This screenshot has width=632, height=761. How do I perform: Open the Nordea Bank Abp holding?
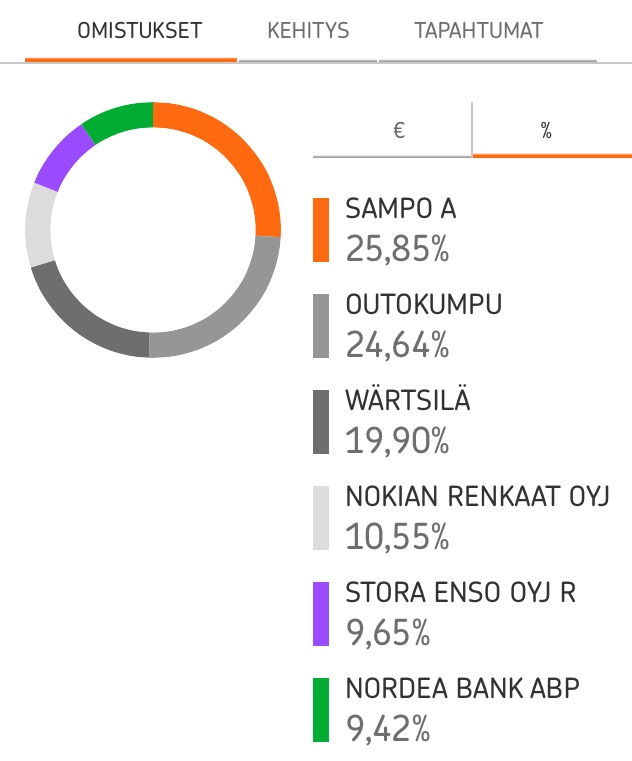click(x=461, y=709)
